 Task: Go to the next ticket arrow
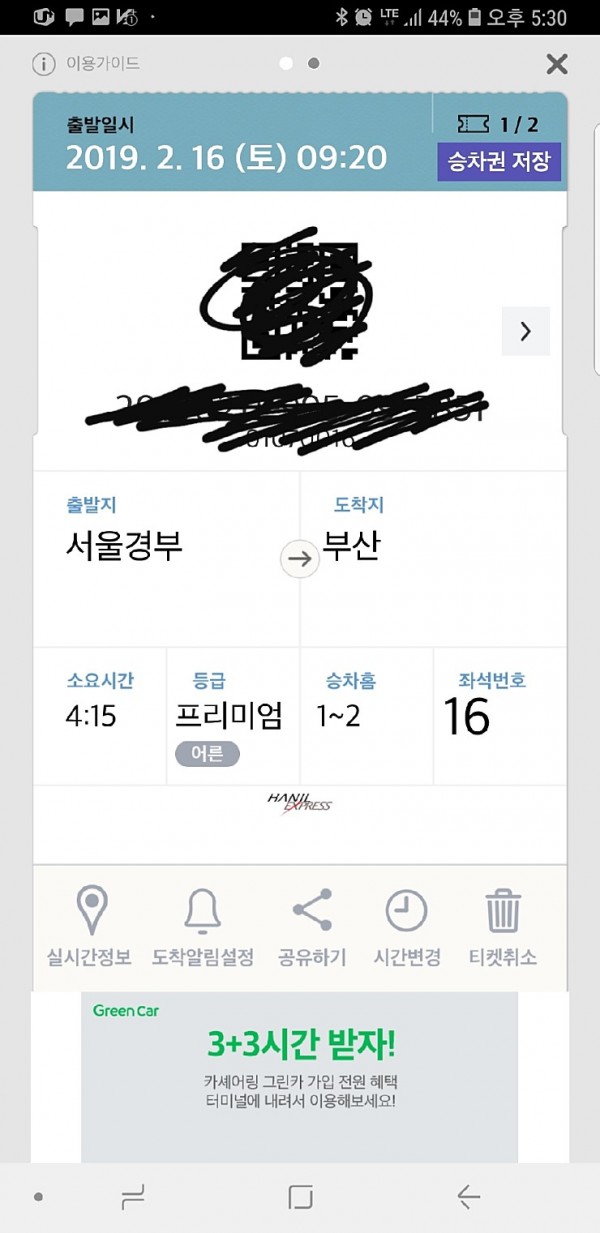(525, 332)
